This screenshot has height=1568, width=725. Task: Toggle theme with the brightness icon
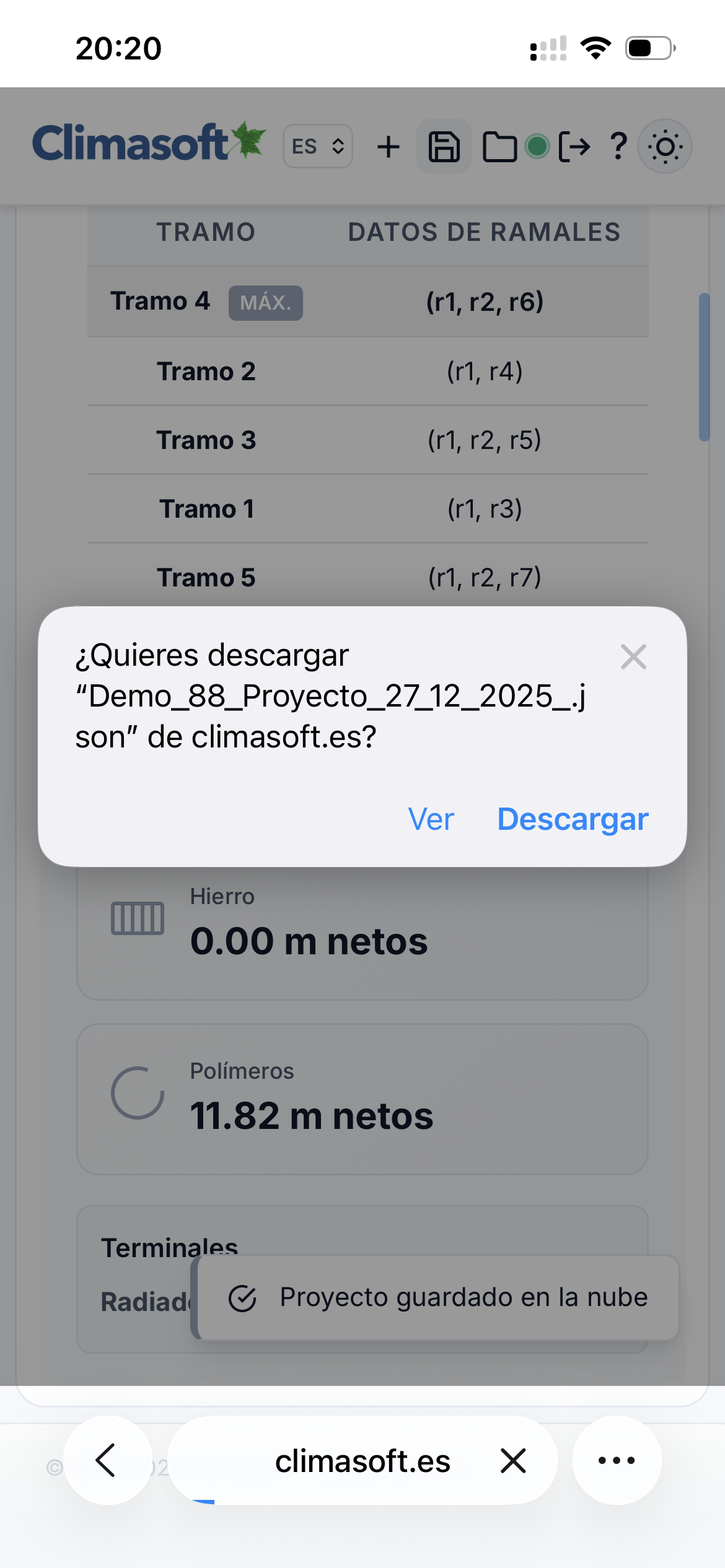(x=664, y=146)
